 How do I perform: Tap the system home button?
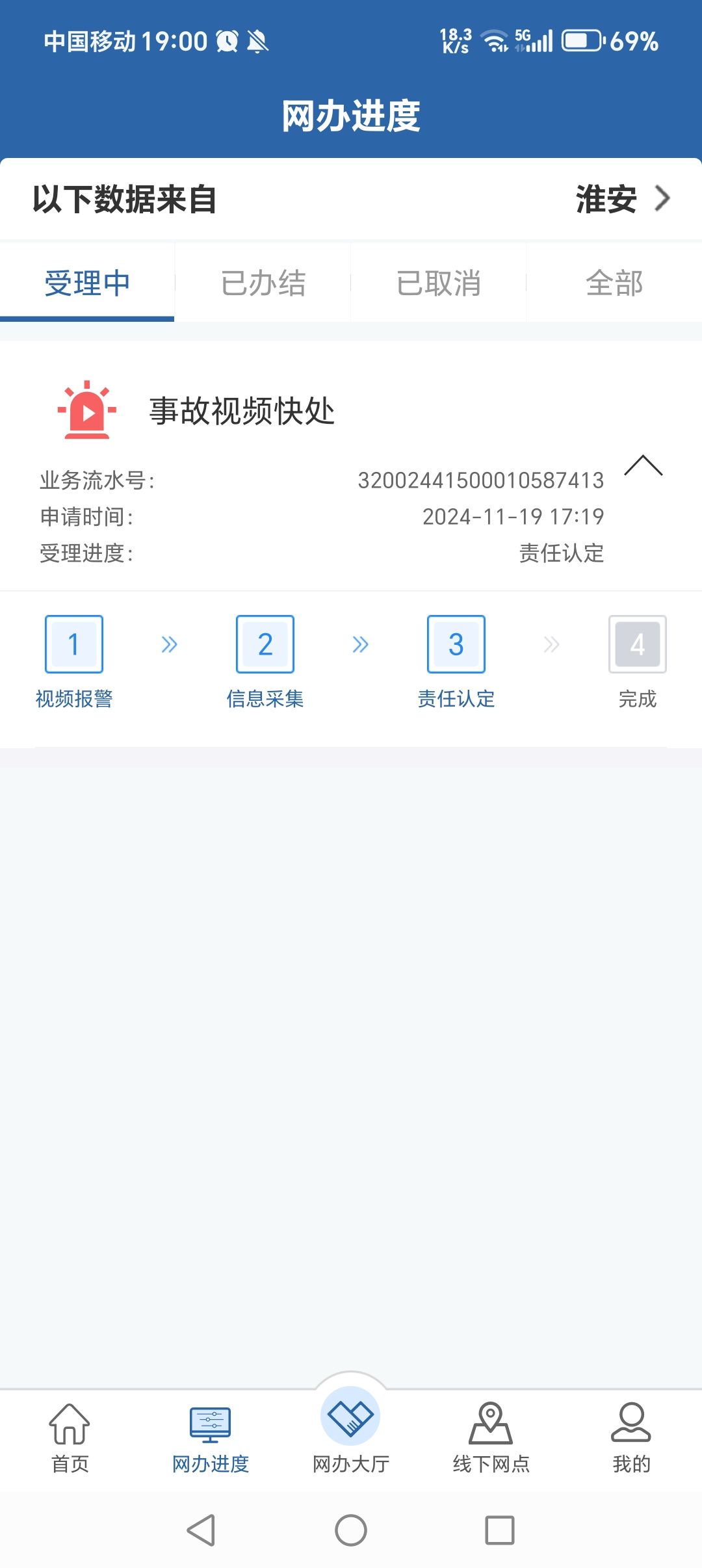(351, 1530)
